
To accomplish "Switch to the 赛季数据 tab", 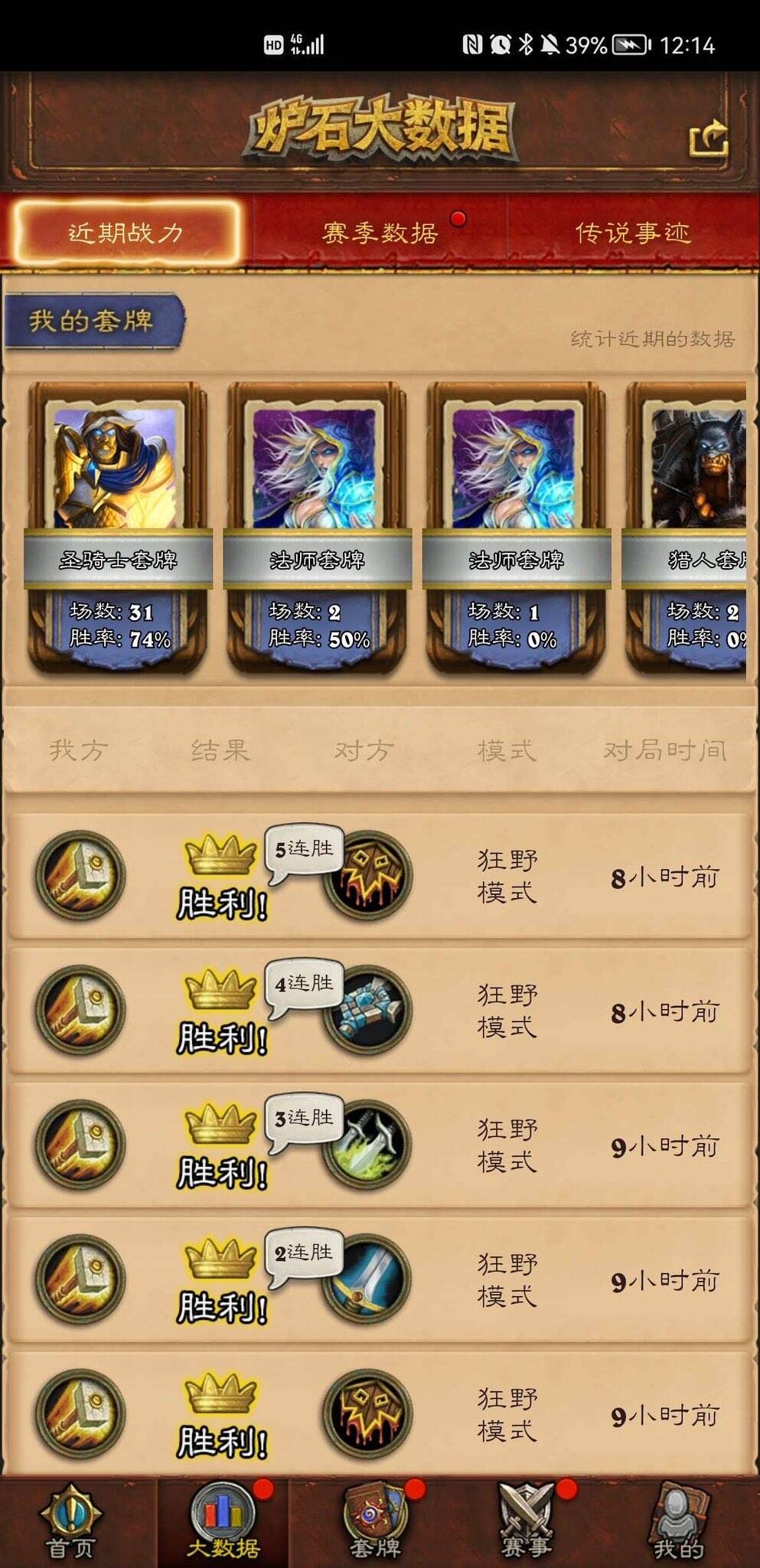I will 380,232.
